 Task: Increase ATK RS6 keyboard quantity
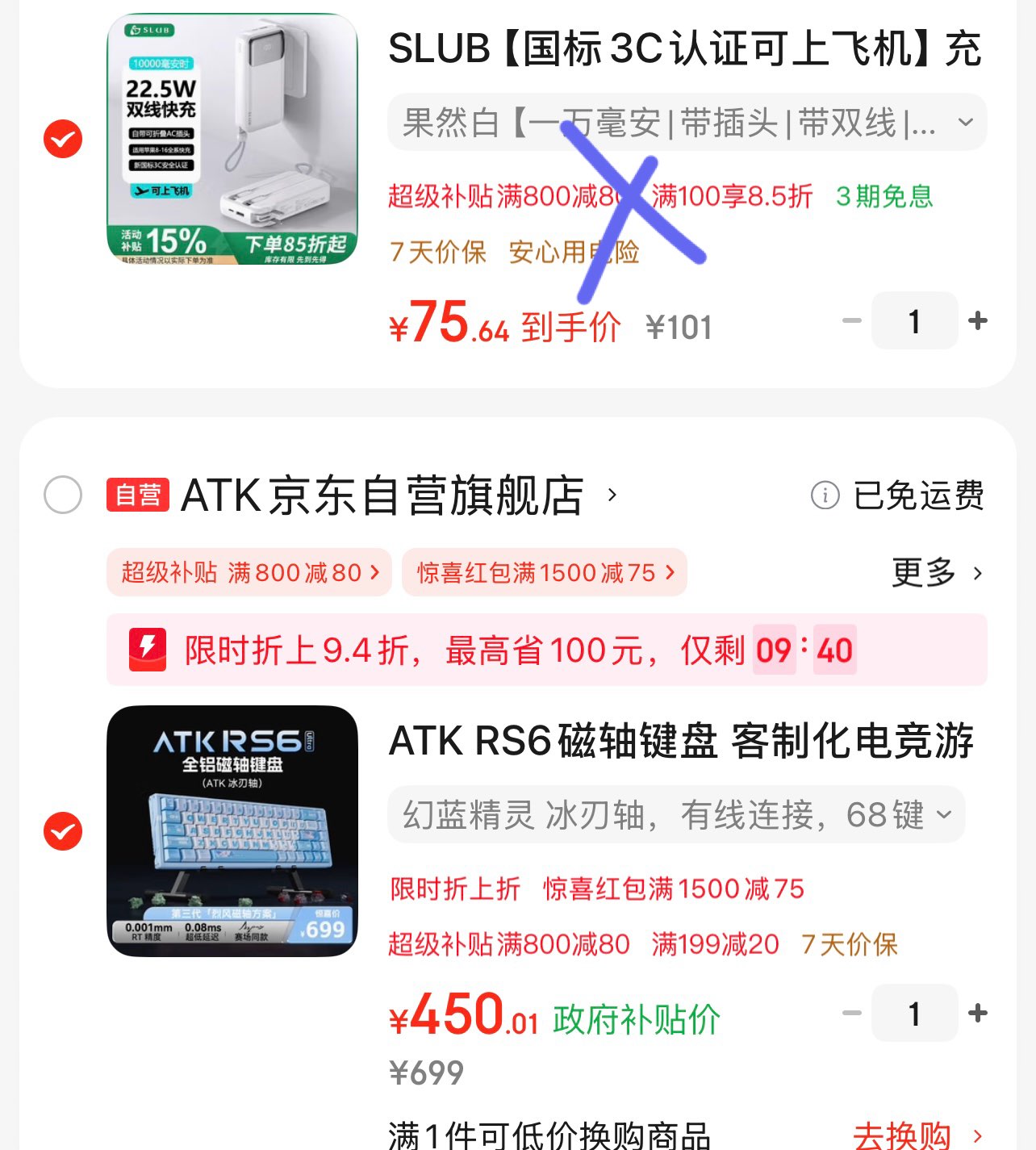point(978,1013)
